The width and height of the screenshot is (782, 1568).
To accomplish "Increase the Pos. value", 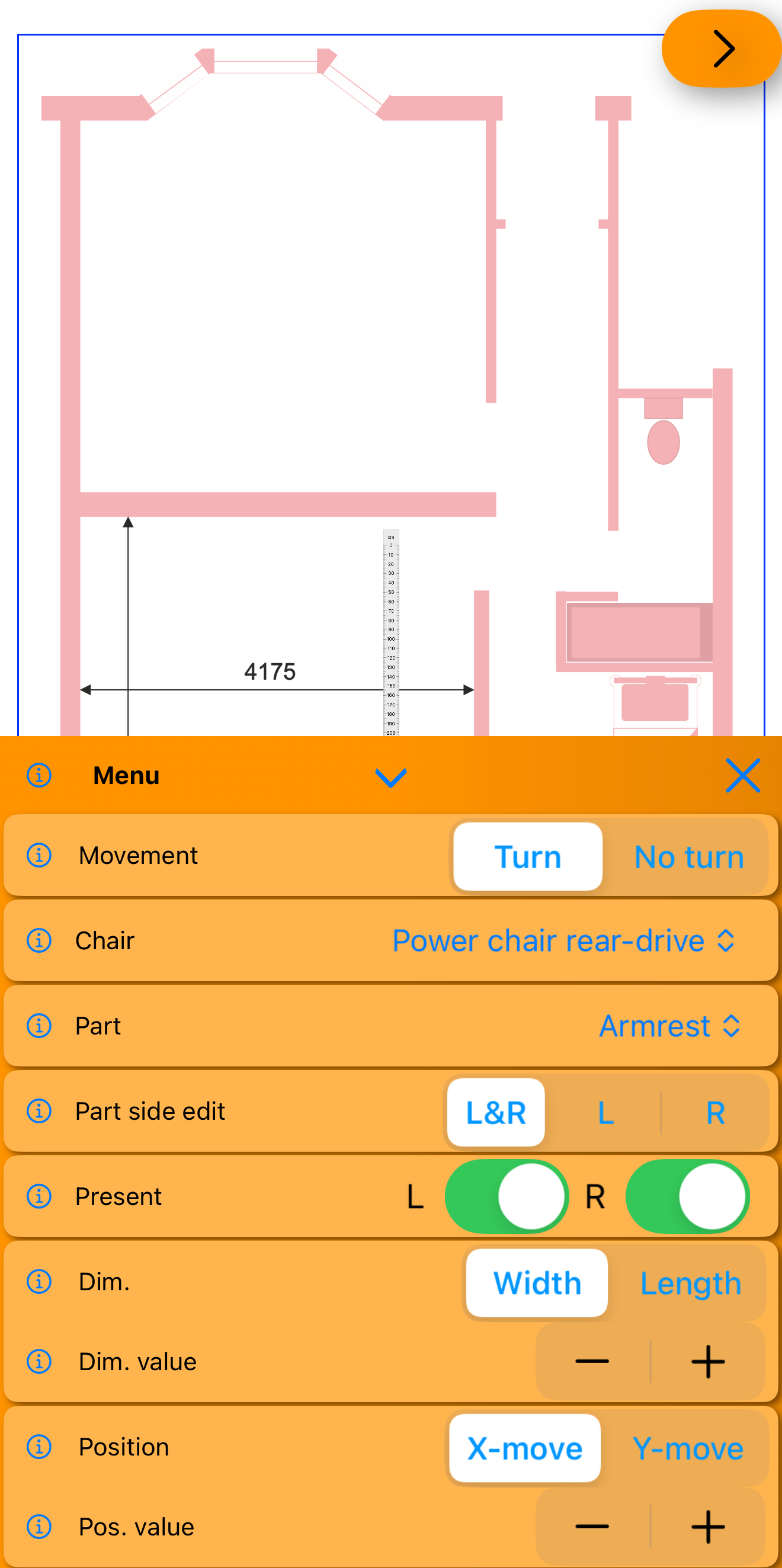I will click(708, 1527).
